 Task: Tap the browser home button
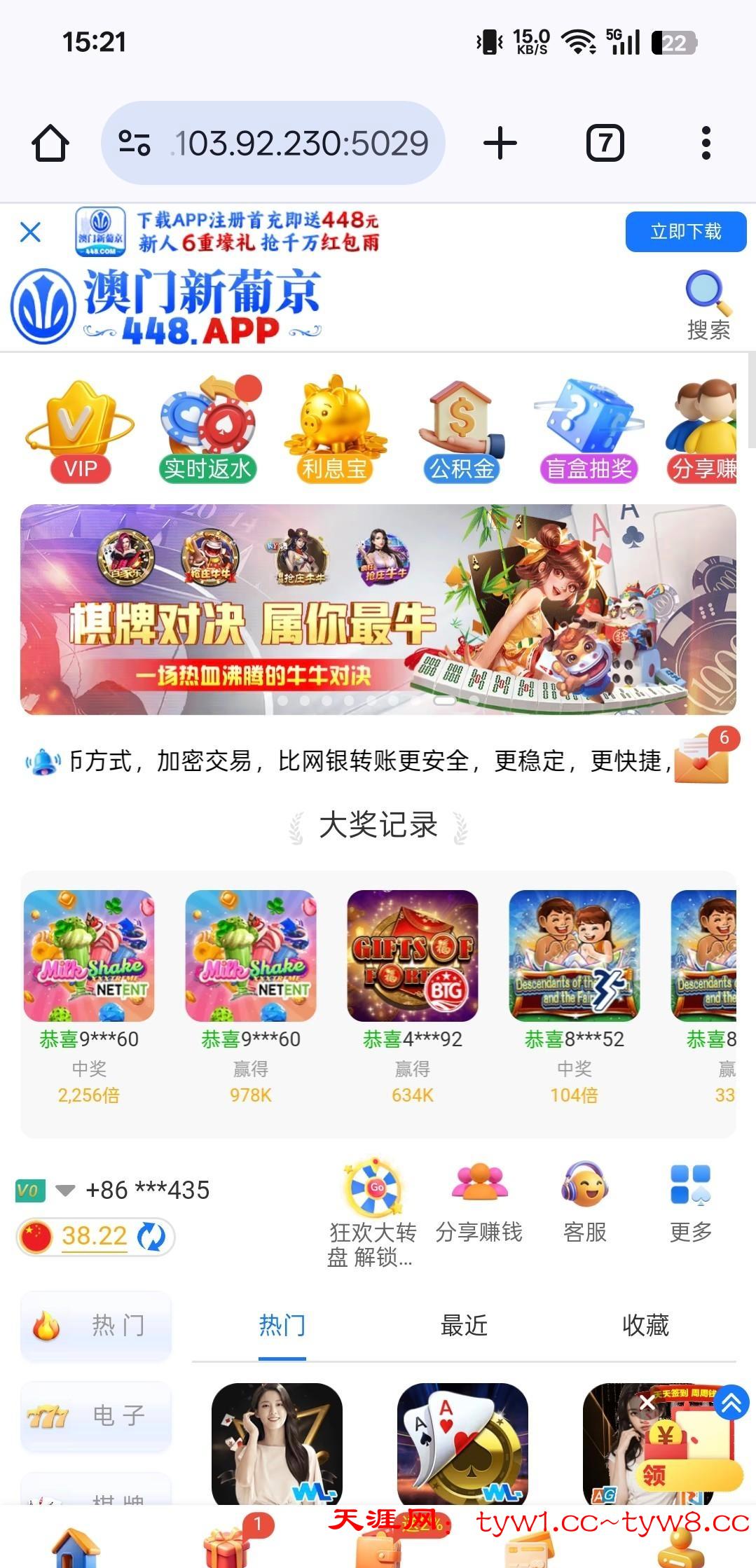pyautogui.click(x=50, y=144)
